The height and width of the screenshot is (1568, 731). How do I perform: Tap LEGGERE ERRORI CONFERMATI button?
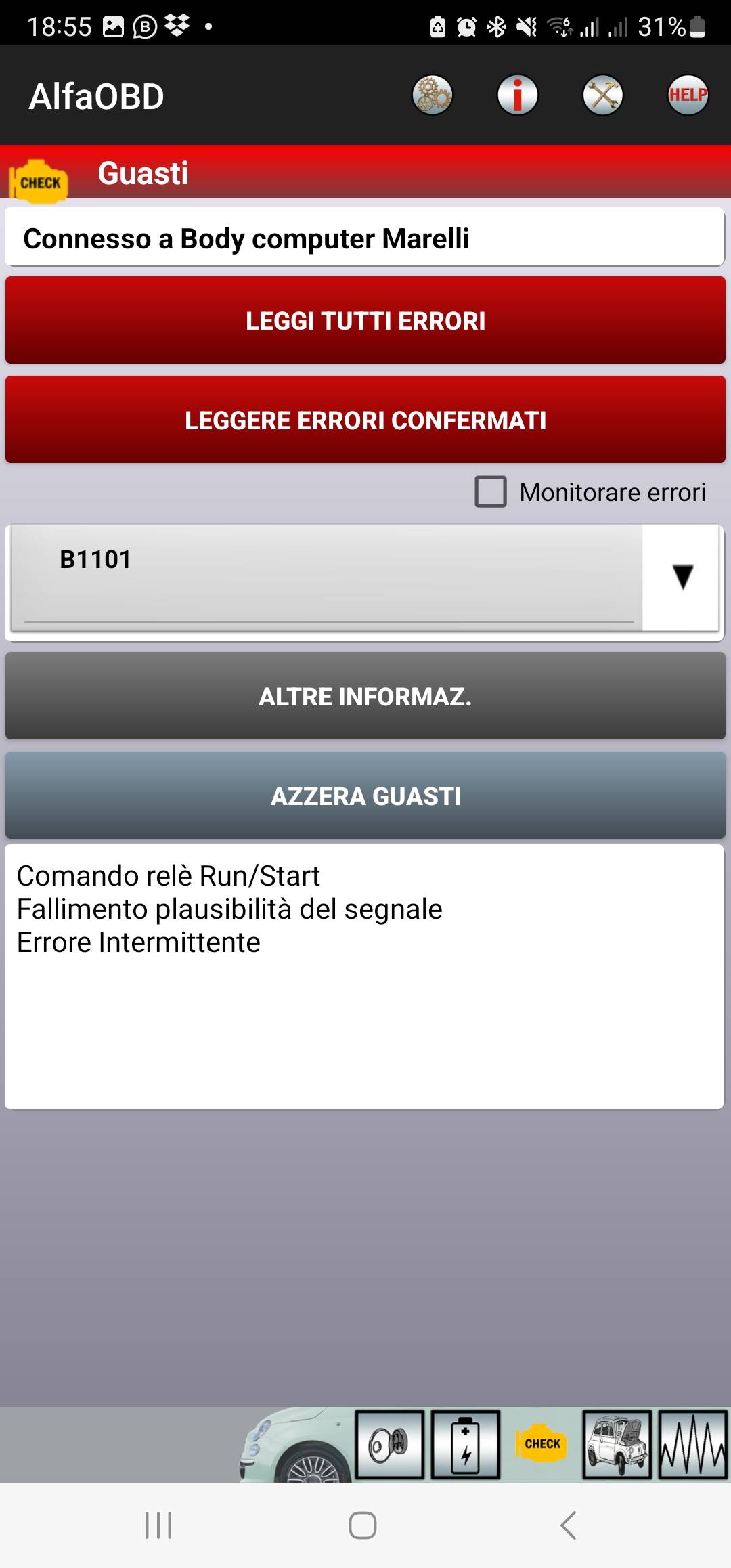(365, 420)
